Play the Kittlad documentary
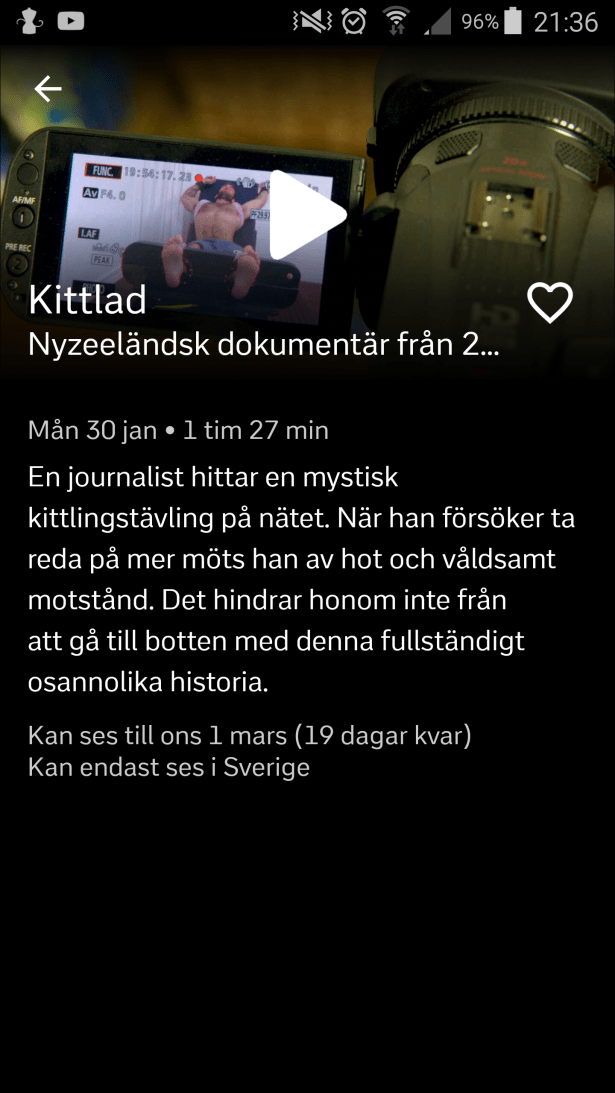Viewport: 615px width, 1093px height. [305, 215]
